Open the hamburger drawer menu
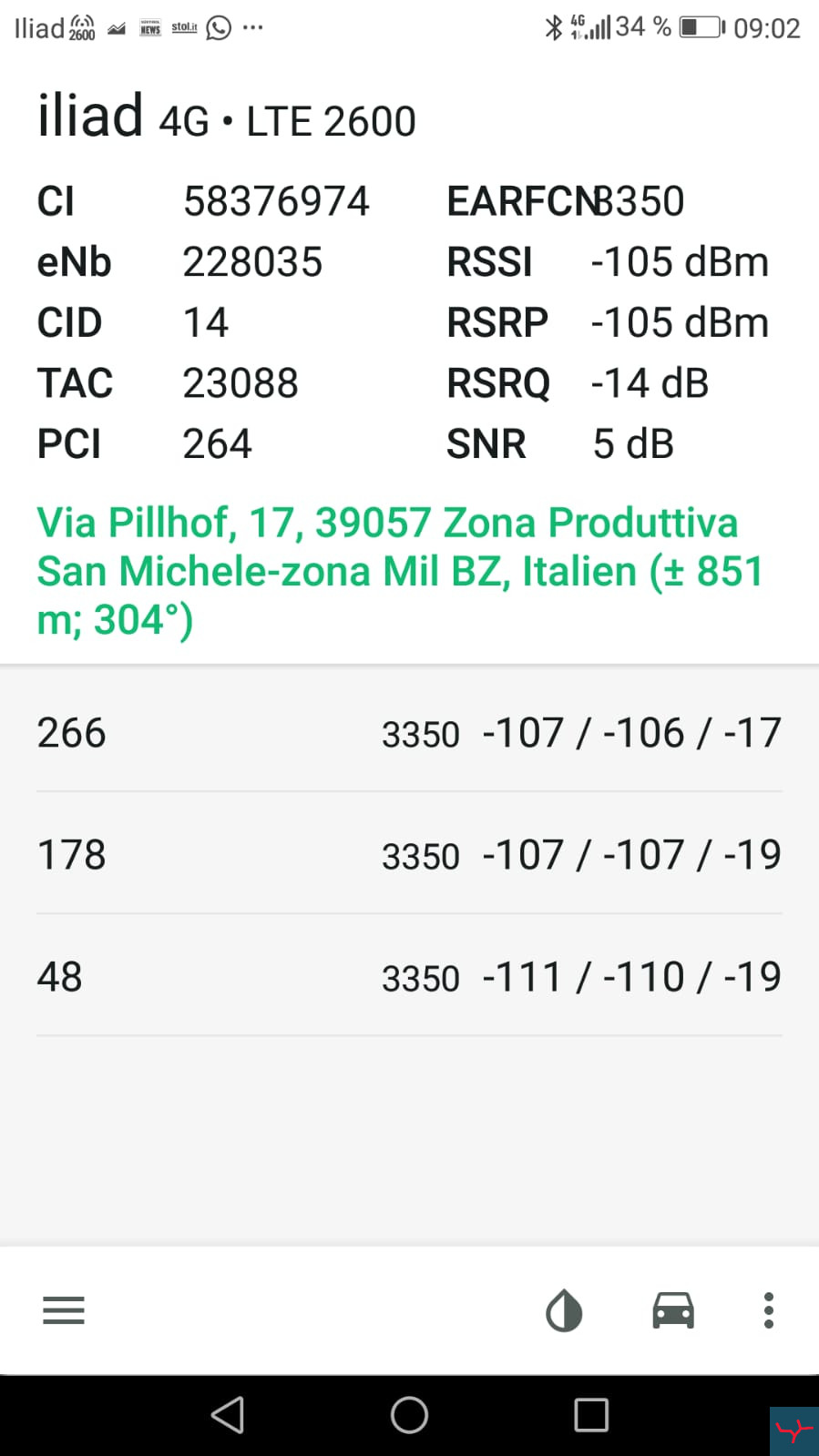 coord(64,1310)
